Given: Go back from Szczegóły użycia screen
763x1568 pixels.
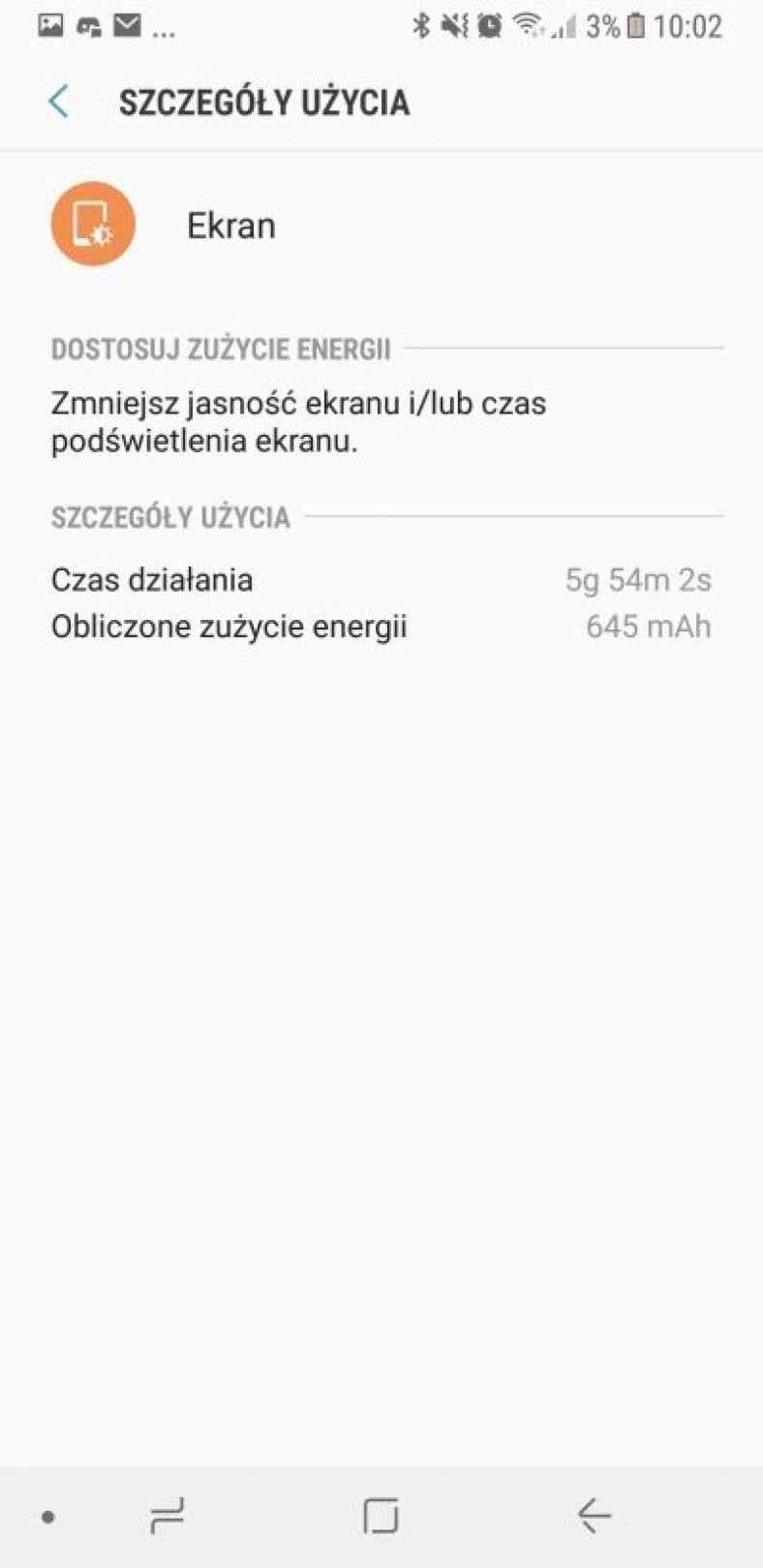Looking at the screenshot, I should tap(59, 102).
